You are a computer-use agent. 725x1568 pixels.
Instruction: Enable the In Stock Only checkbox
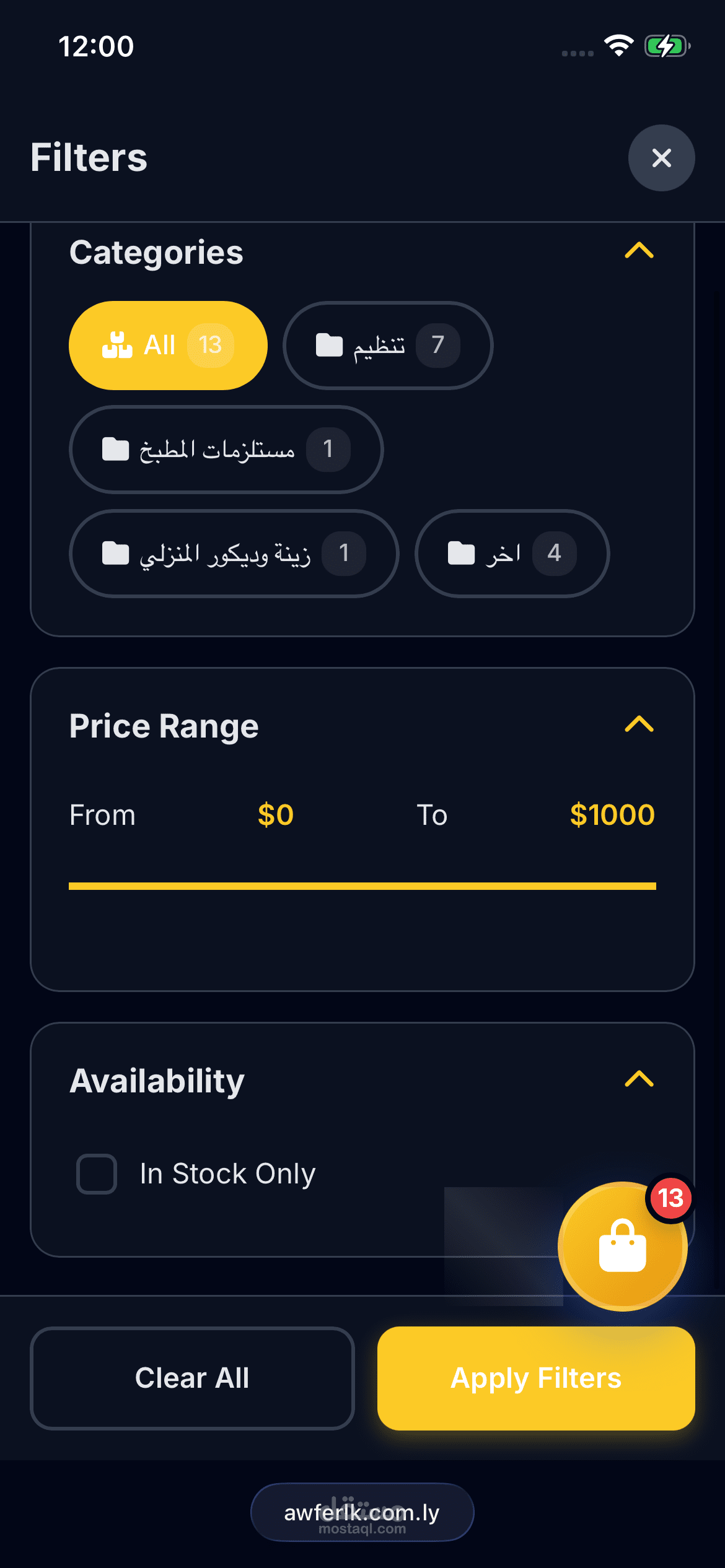(97, 1174)
